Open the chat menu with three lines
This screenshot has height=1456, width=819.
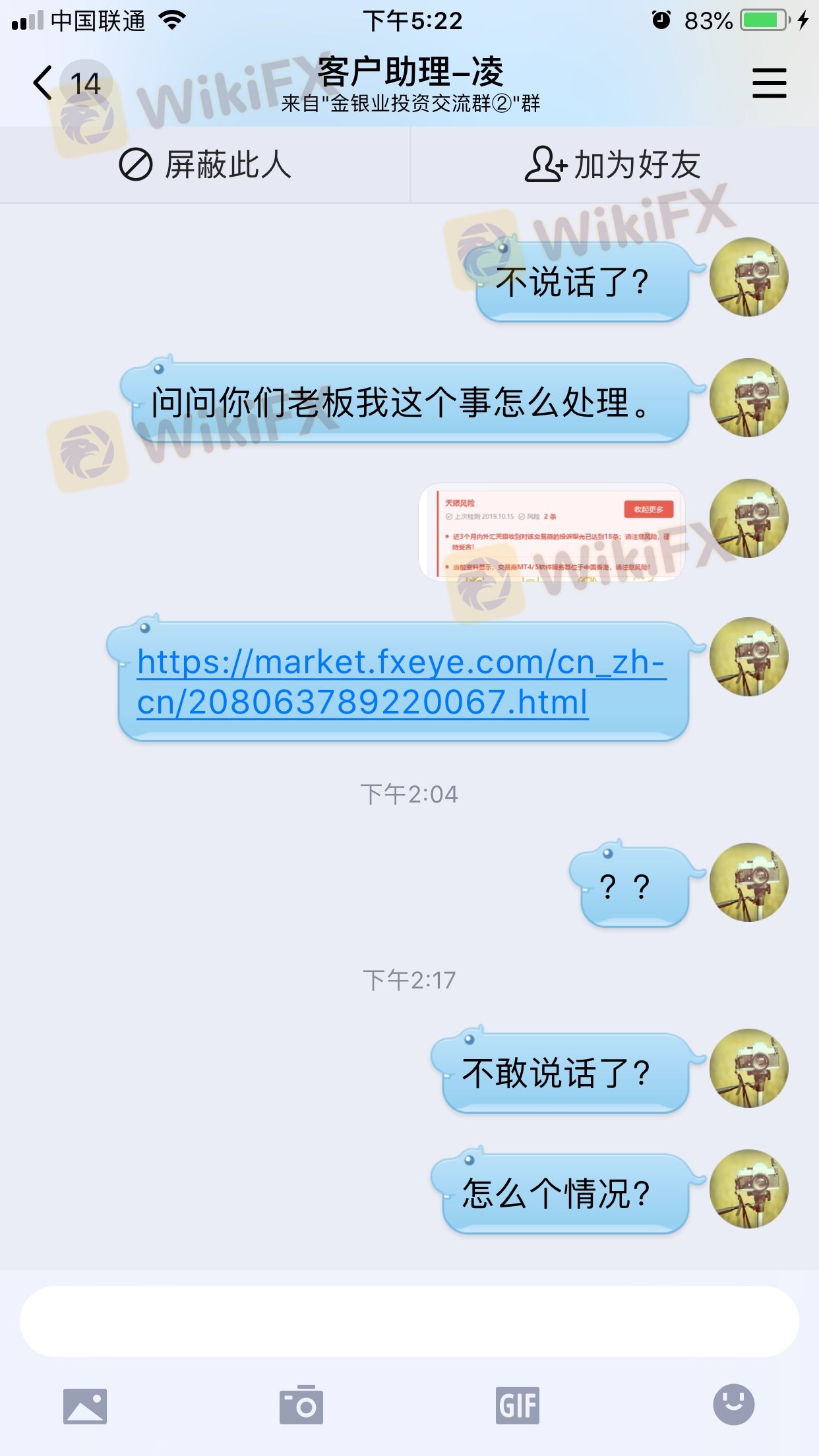(769, 84)
